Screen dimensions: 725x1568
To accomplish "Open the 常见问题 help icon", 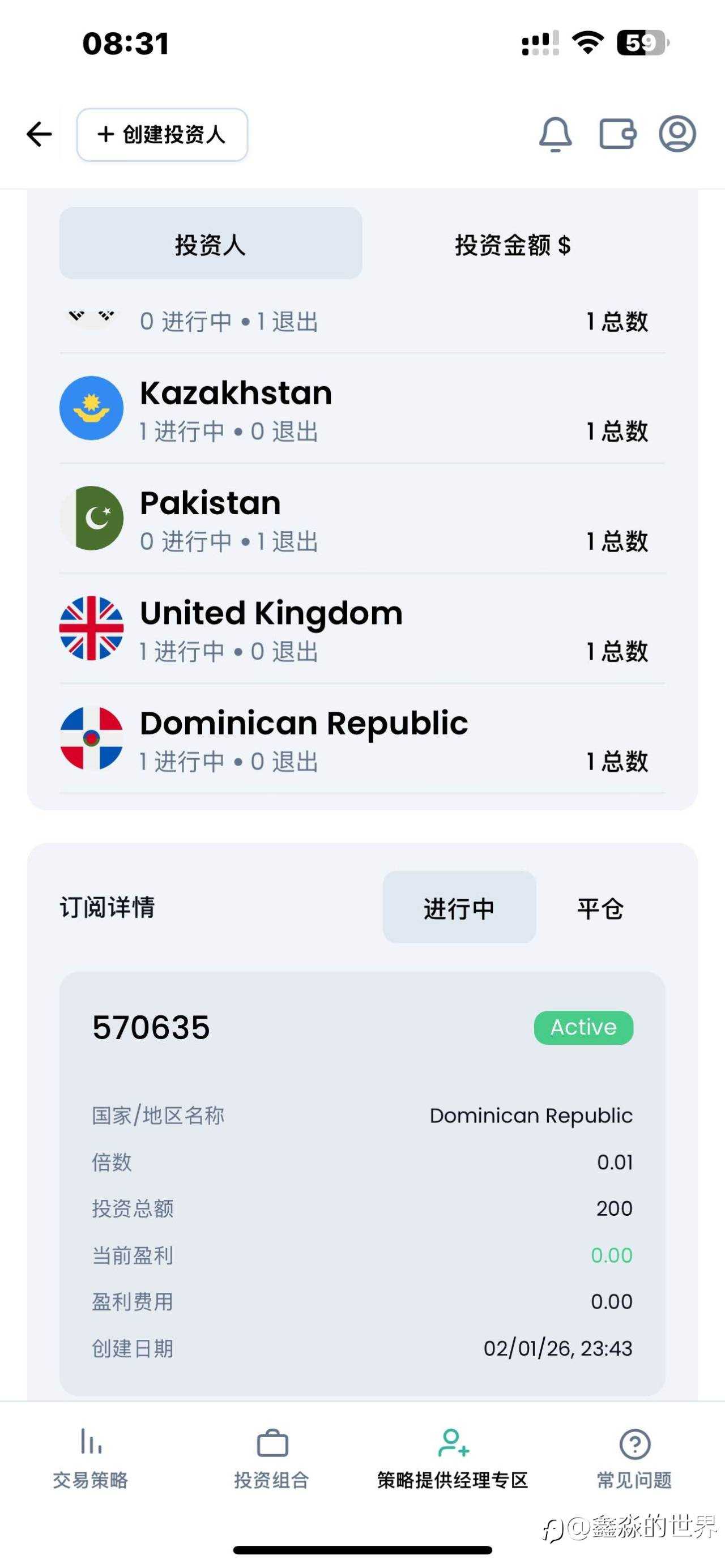I will [633, 1443].
